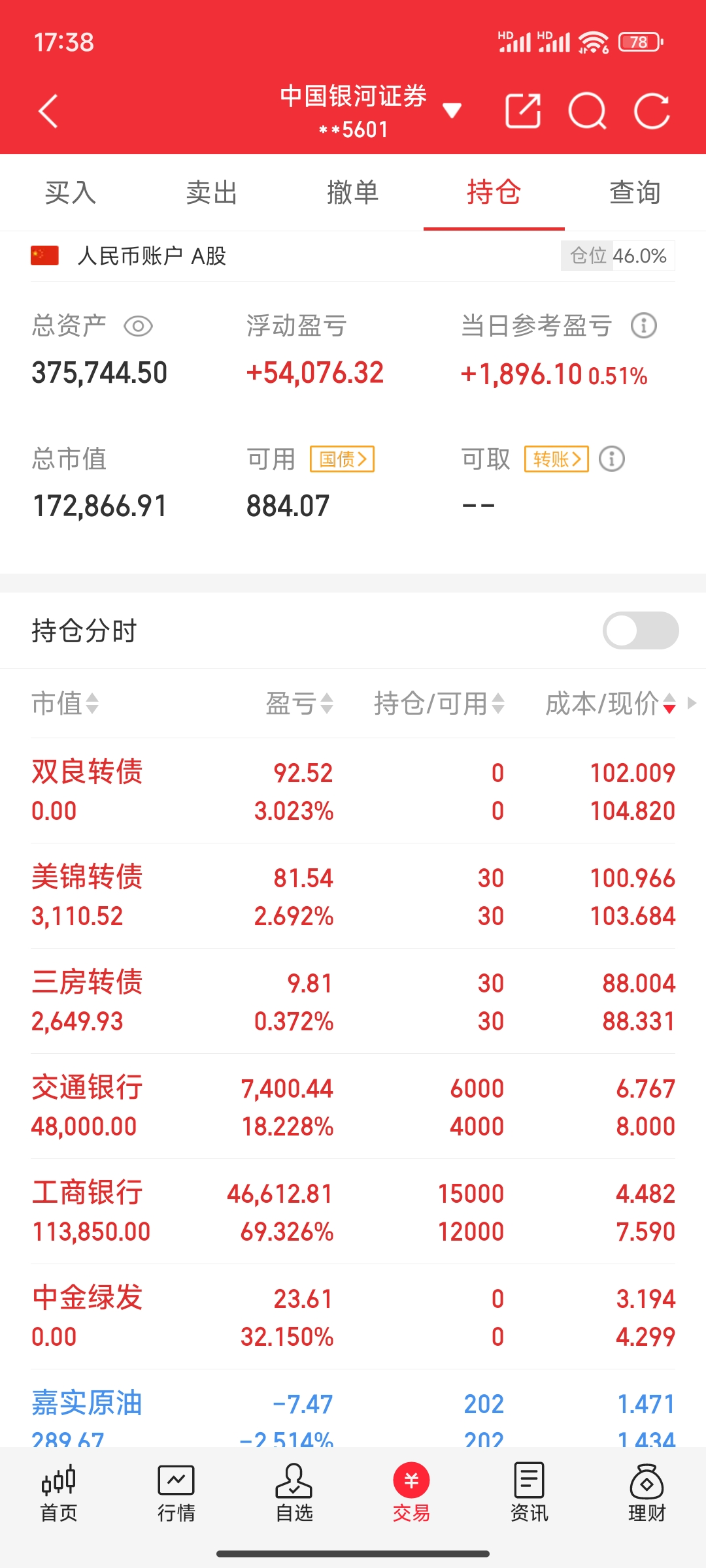Open the search icon in header
Viewport: 706px width, 1568px height.
click(x=587, y=111)
